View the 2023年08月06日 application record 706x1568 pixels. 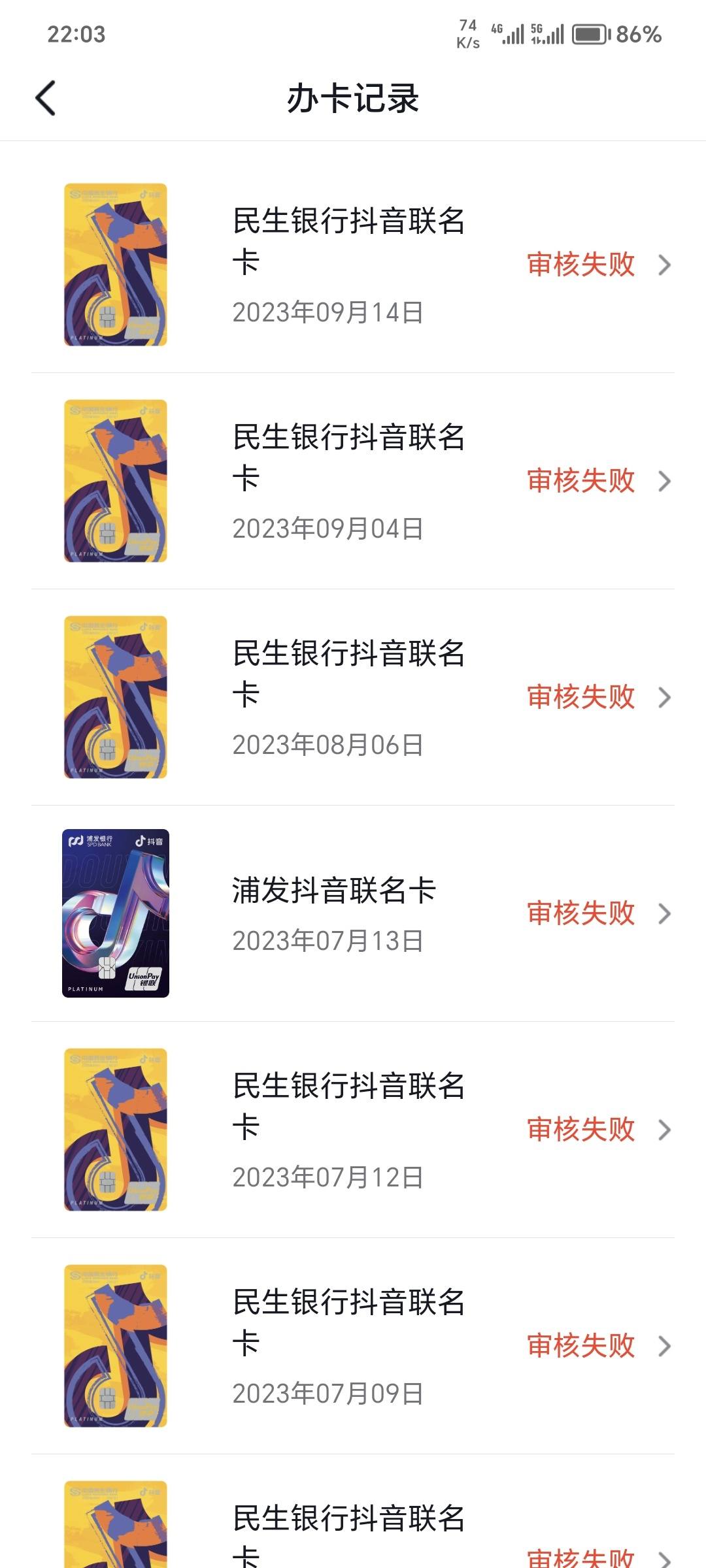click(353, 697)
